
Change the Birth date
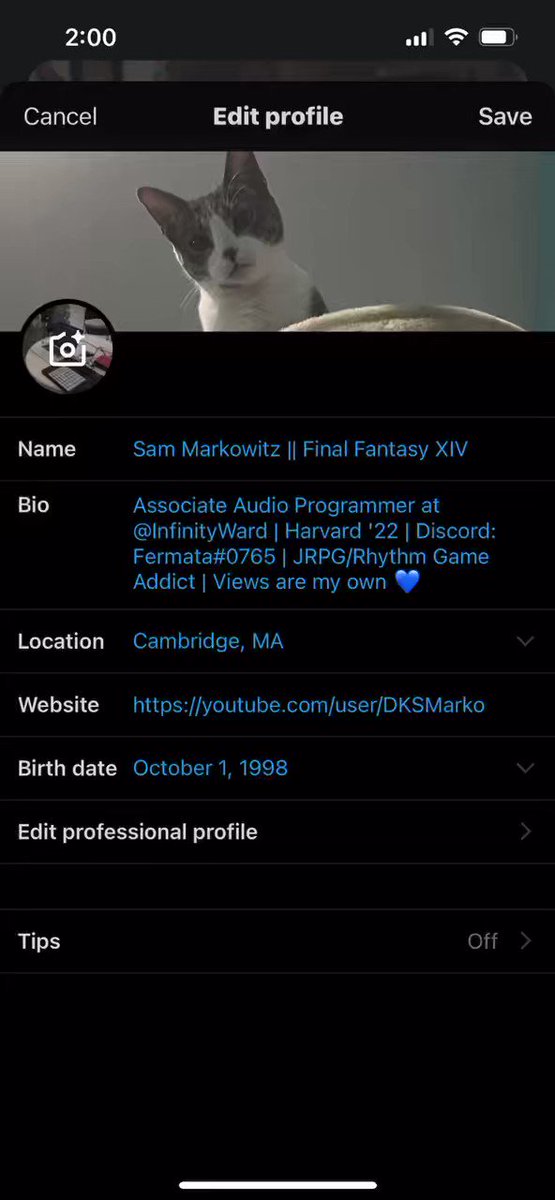point(277,768)
